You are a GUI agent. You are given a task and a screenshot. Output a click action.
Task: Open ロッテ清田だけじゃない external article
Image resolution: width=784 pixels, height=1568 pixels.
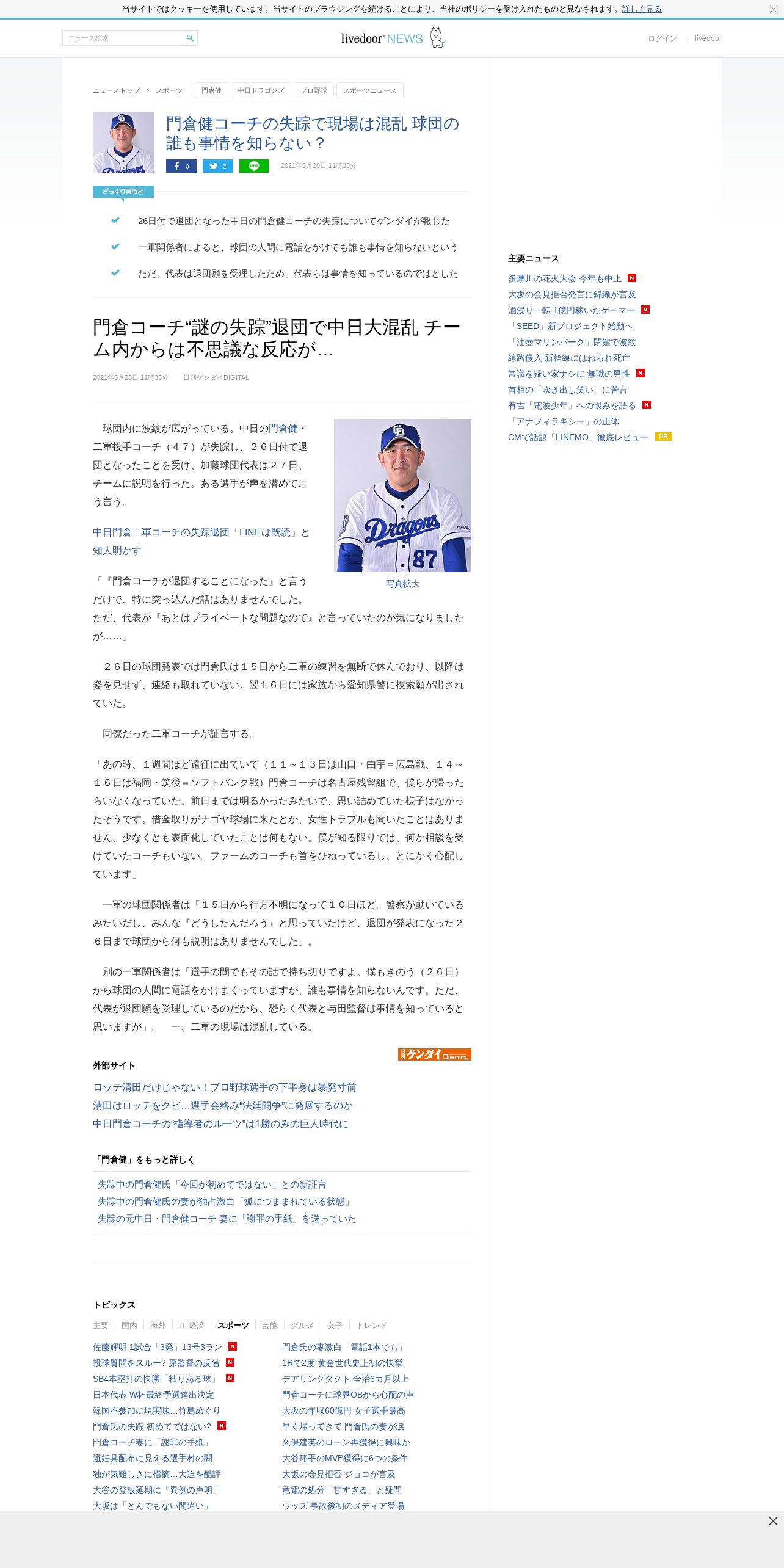[224, 1087]
